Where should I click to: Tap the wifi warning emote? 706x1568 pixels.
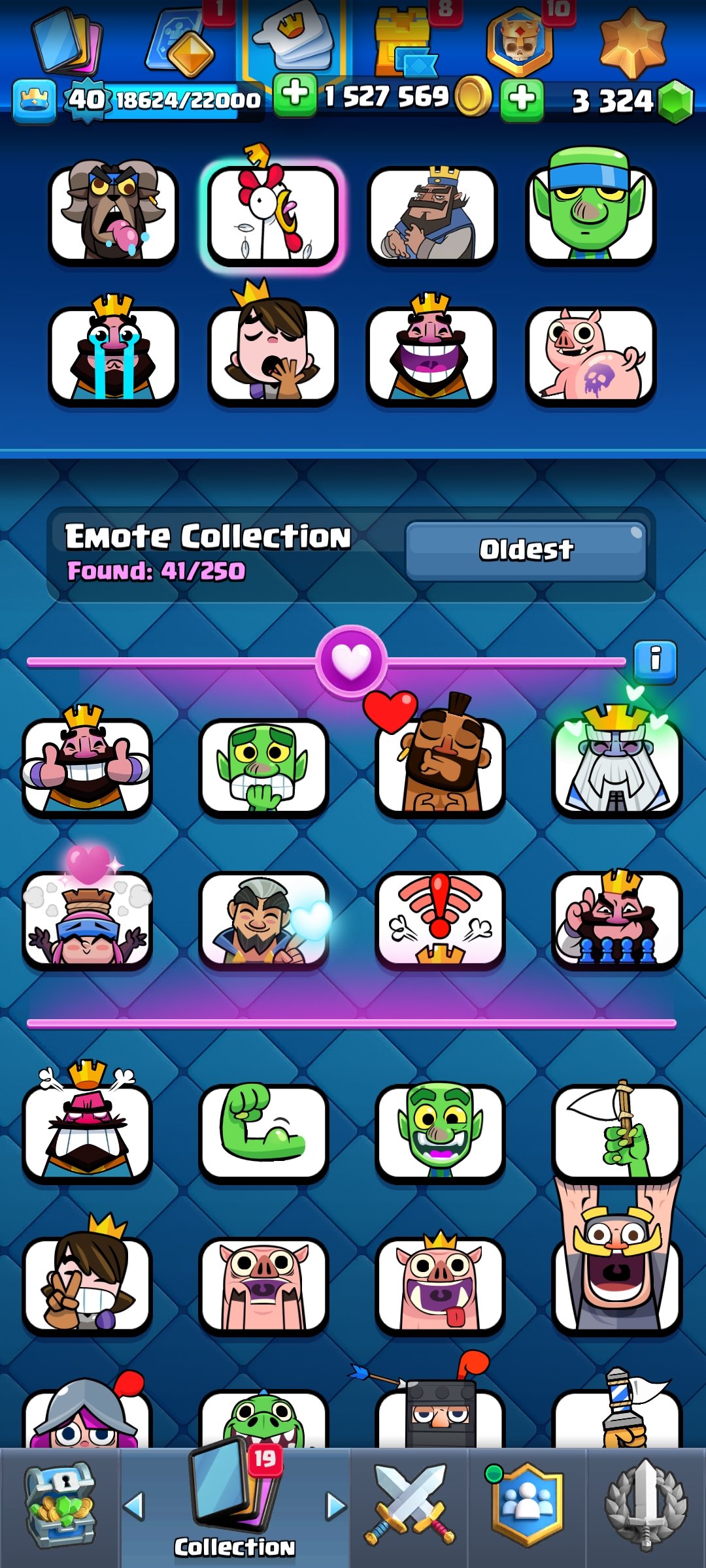pyautogui.click(x=439, y=920)
